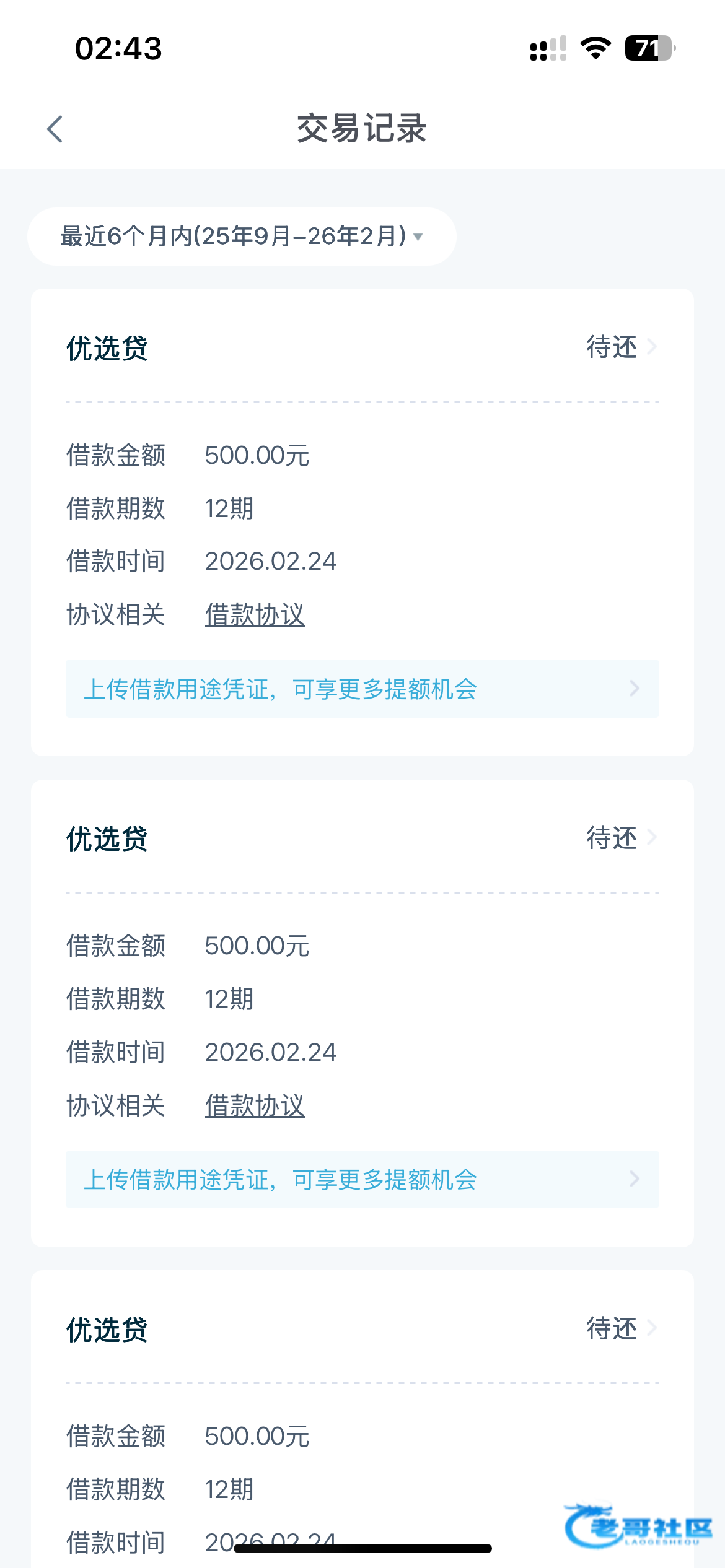Screen dimensions: 725x1568
Task: Open 上传借款用途凭证 banner in second card
Action: coord(362,1179)
